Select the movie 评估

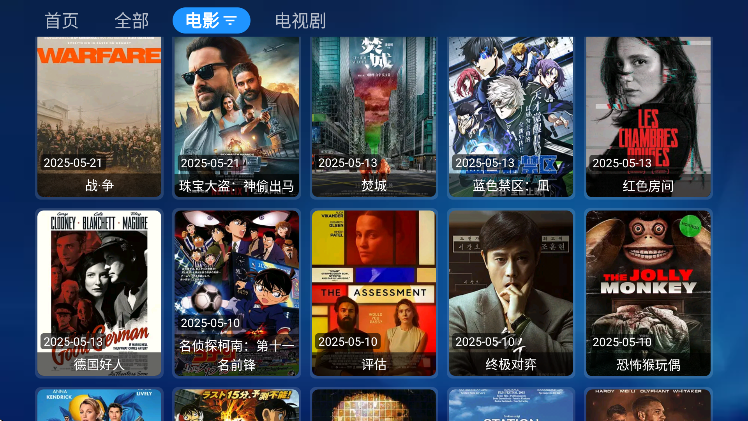373,290
